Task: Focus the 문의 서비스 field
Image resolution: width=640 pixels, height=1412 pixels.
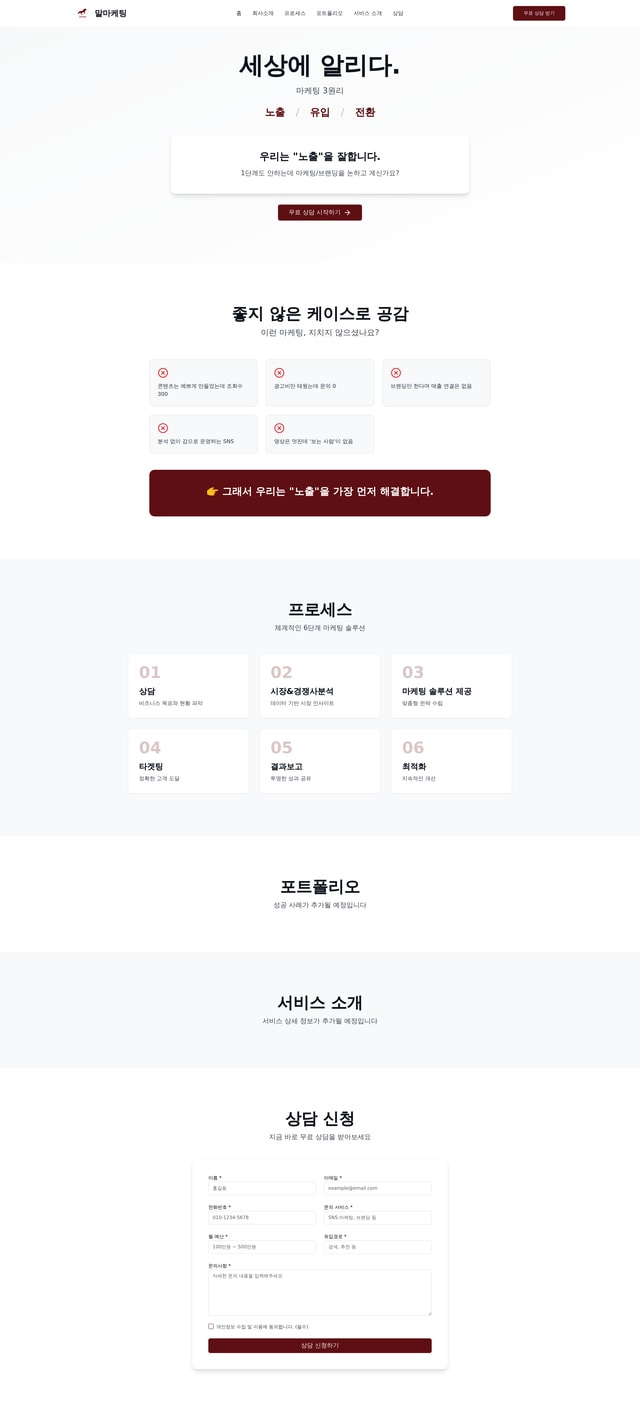Action: coord(377,1217)
